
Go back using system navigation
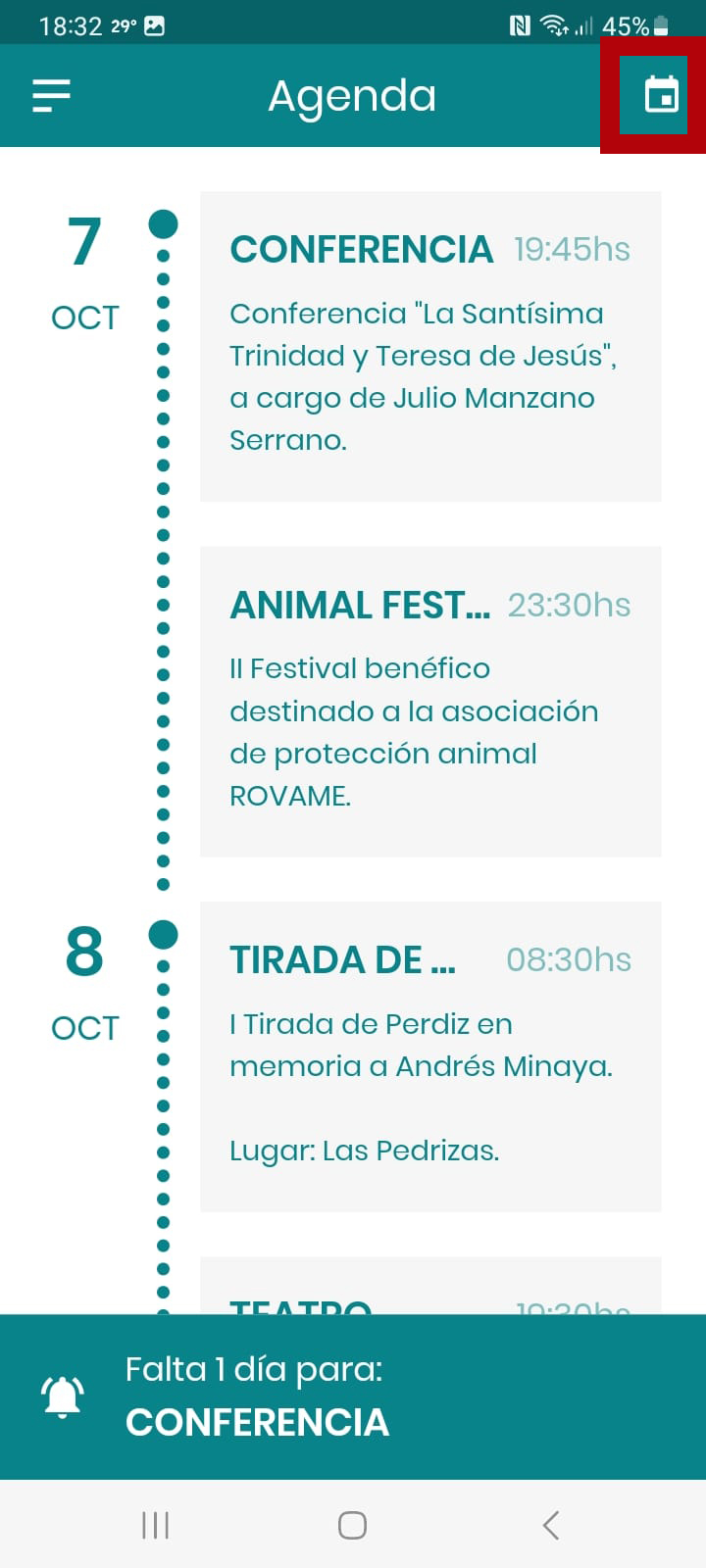(551, 1525)
